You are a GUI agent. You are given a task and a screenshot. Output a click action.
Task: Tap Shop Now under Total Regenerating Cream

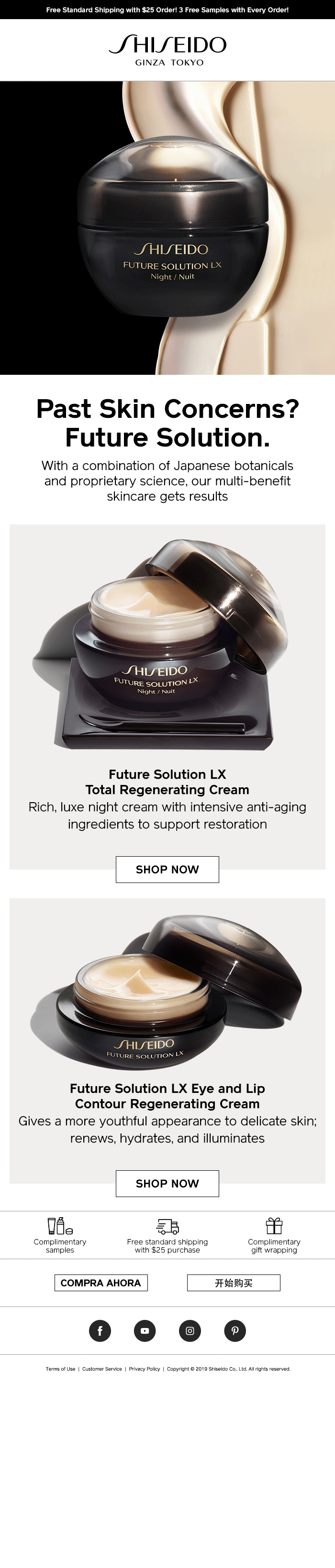tap(167, 869)
